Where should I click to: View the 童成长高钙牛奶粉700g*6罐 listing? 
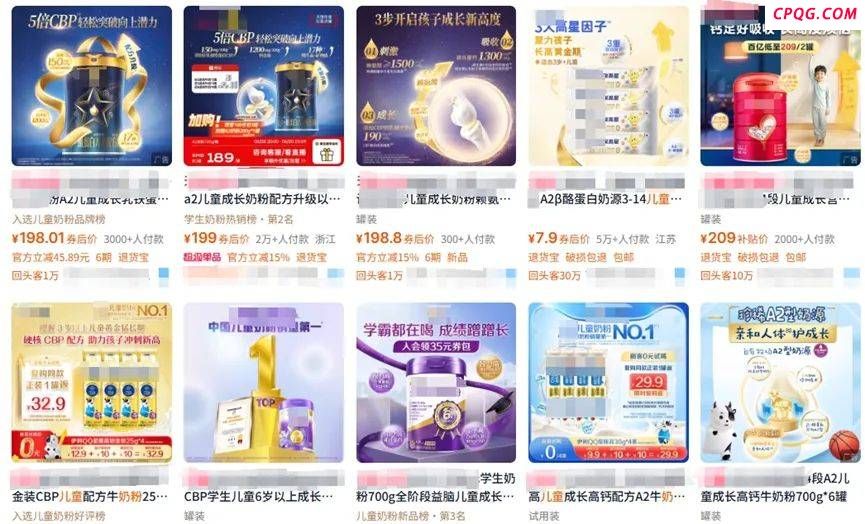click(780, 382)
